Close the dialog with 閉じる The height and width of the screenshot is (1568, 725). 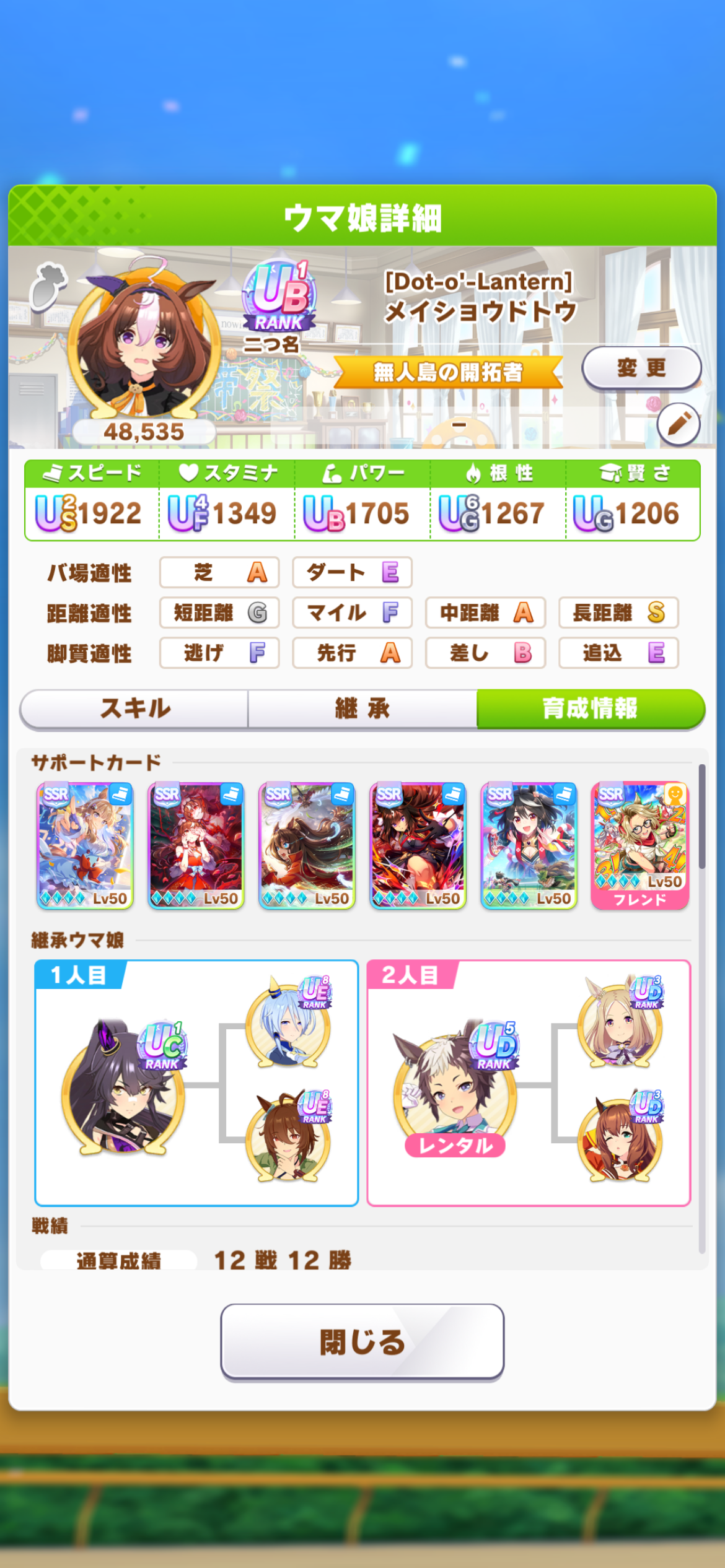(362, 1342)
